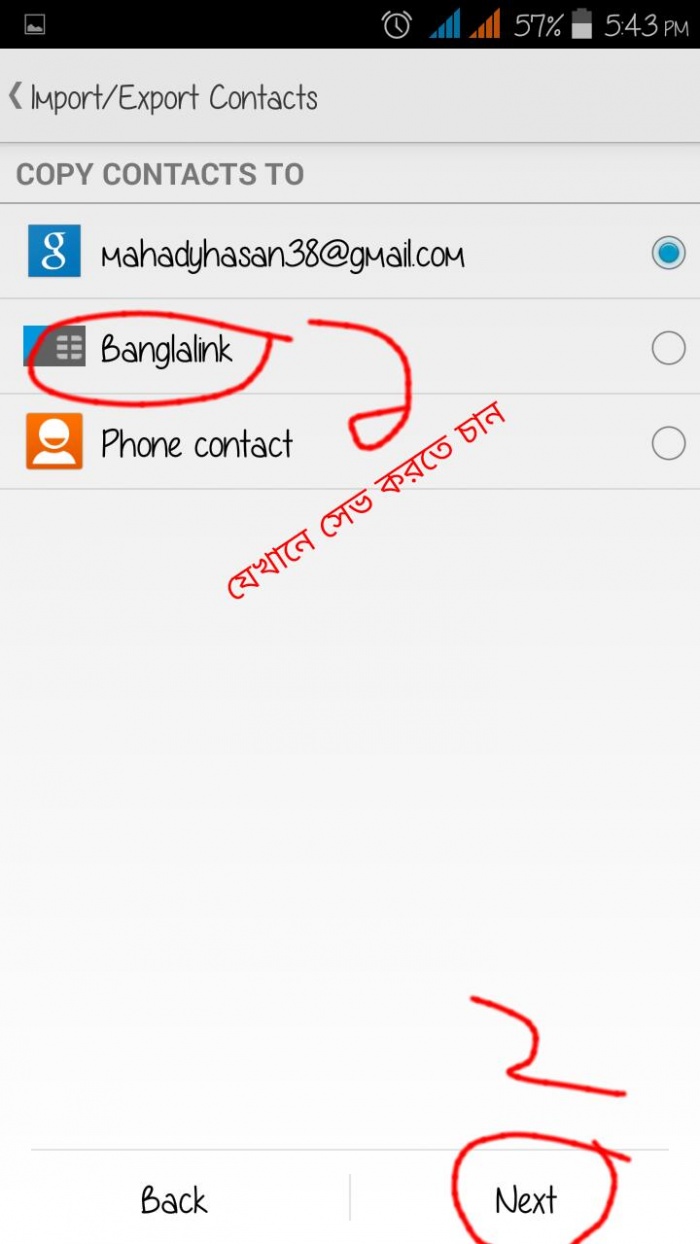The height and width of the screenshot is (1244, 700).
Task: Select Phone contact option
Action: click(x=668, y=443)
